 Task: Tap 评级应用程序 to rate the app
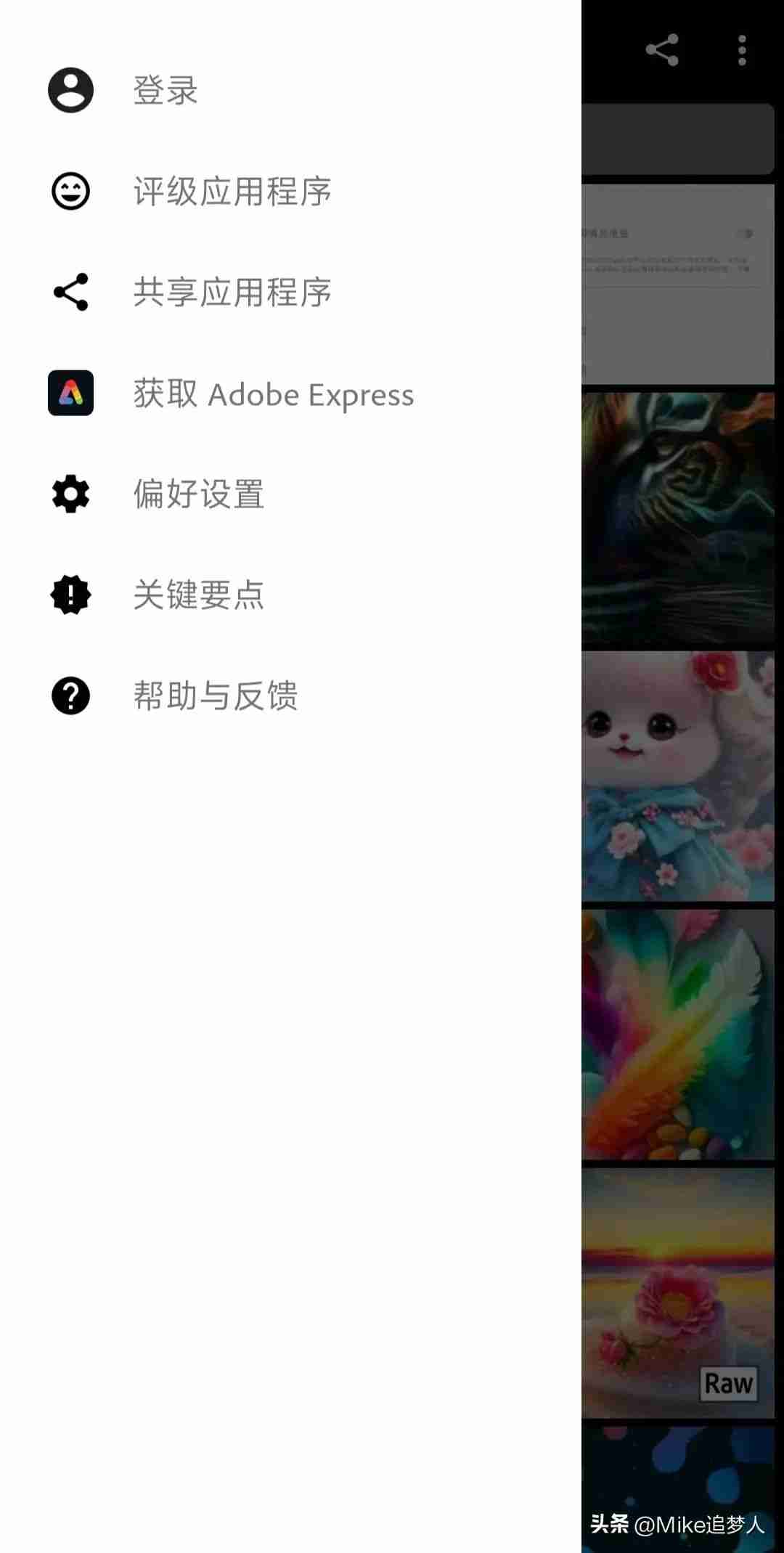tap(233, 191)
